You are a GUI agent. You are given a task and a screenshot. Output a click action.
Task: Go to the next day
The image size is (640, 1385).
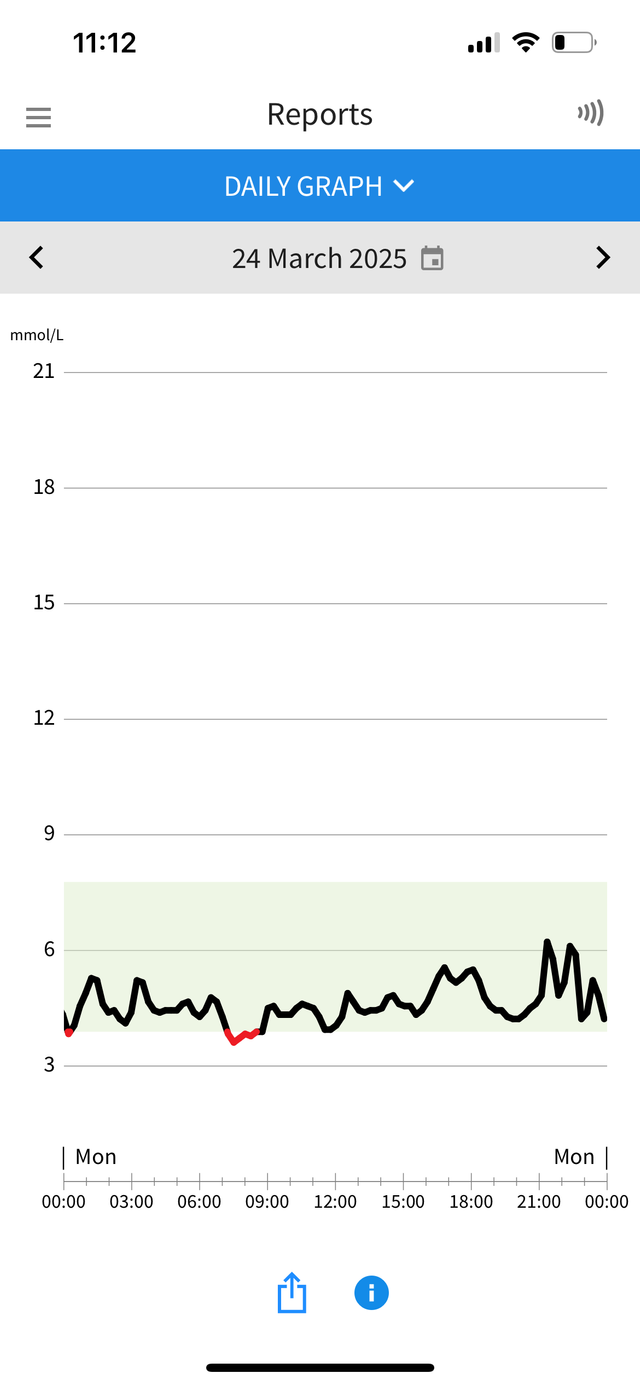602,258
